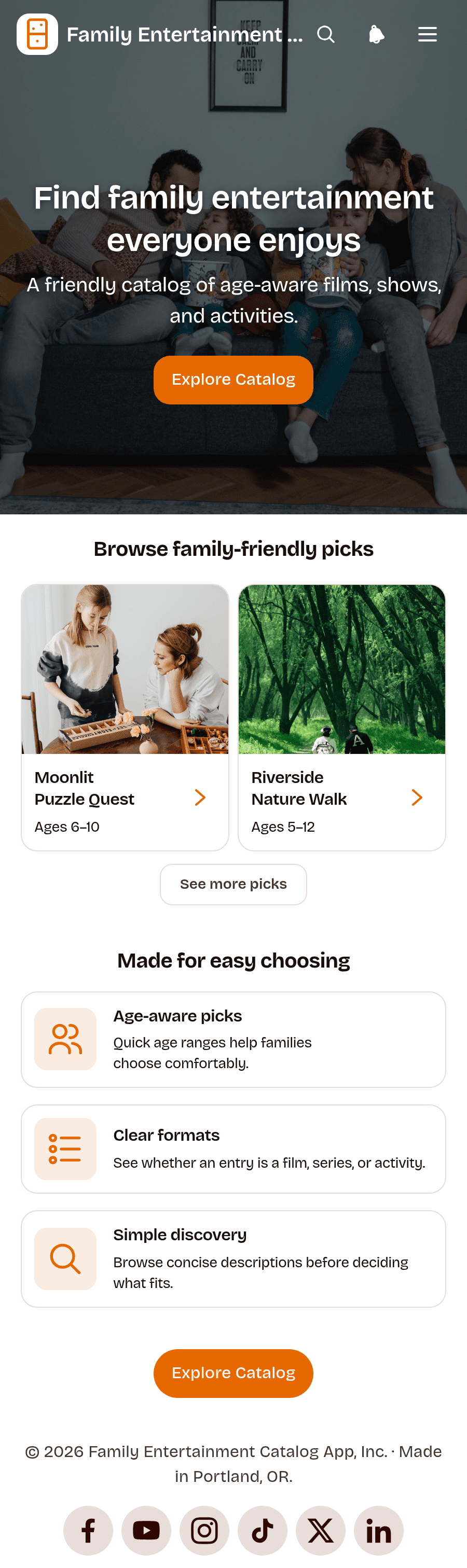Tap the app logo in header
Viewport: 467px width, 1568px height.
coord(37,35)
